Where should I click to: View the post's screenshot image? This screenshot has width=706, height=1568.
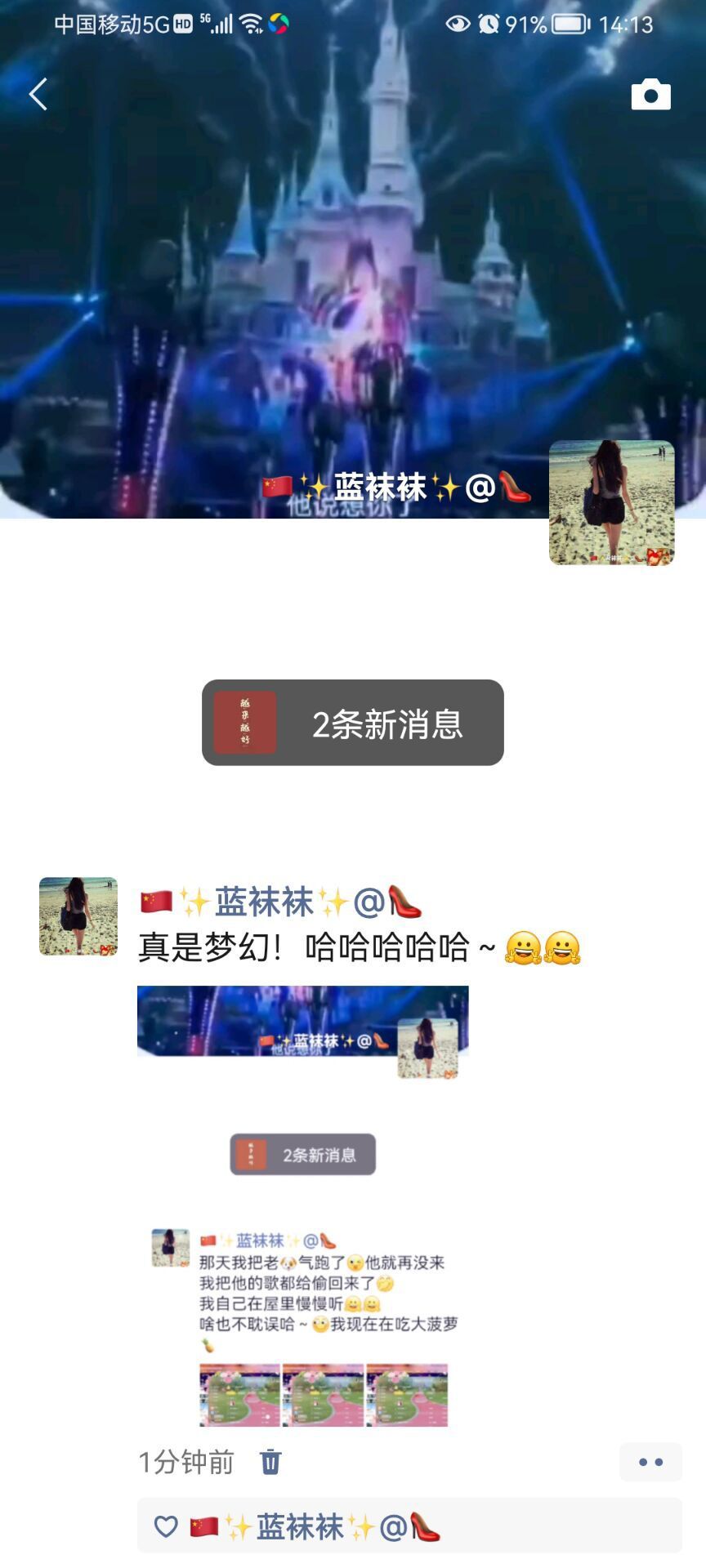coord(302,1205)
